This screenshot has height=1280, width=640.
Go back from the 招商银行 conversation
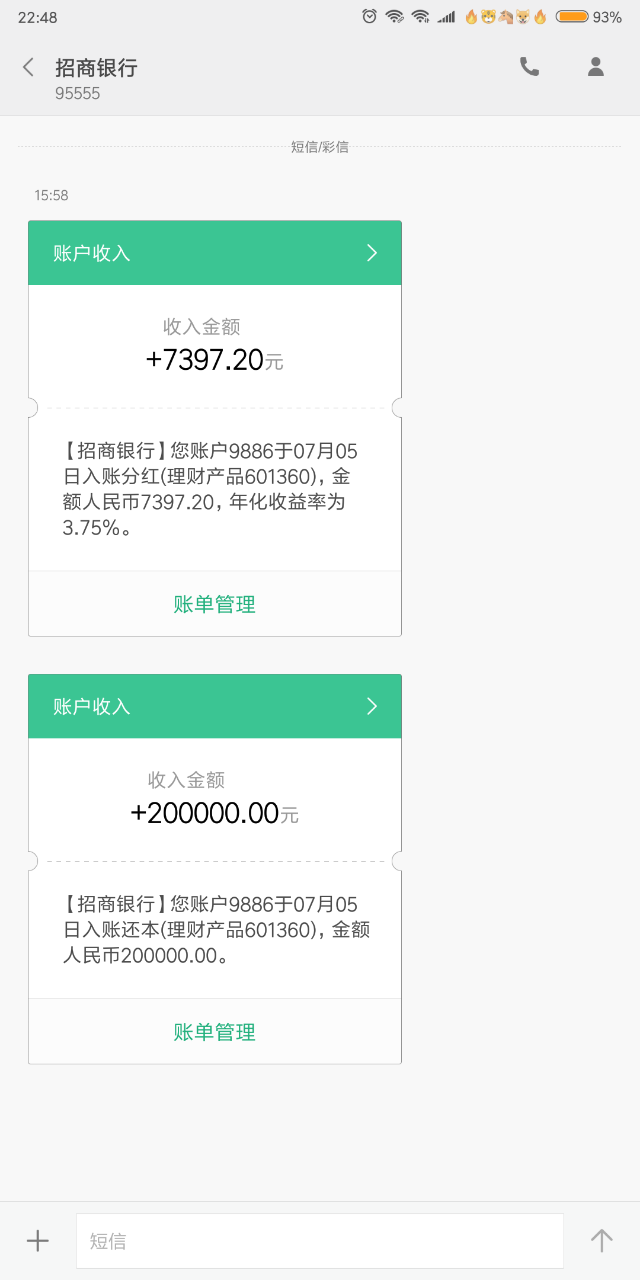click(x=28, y=67)
